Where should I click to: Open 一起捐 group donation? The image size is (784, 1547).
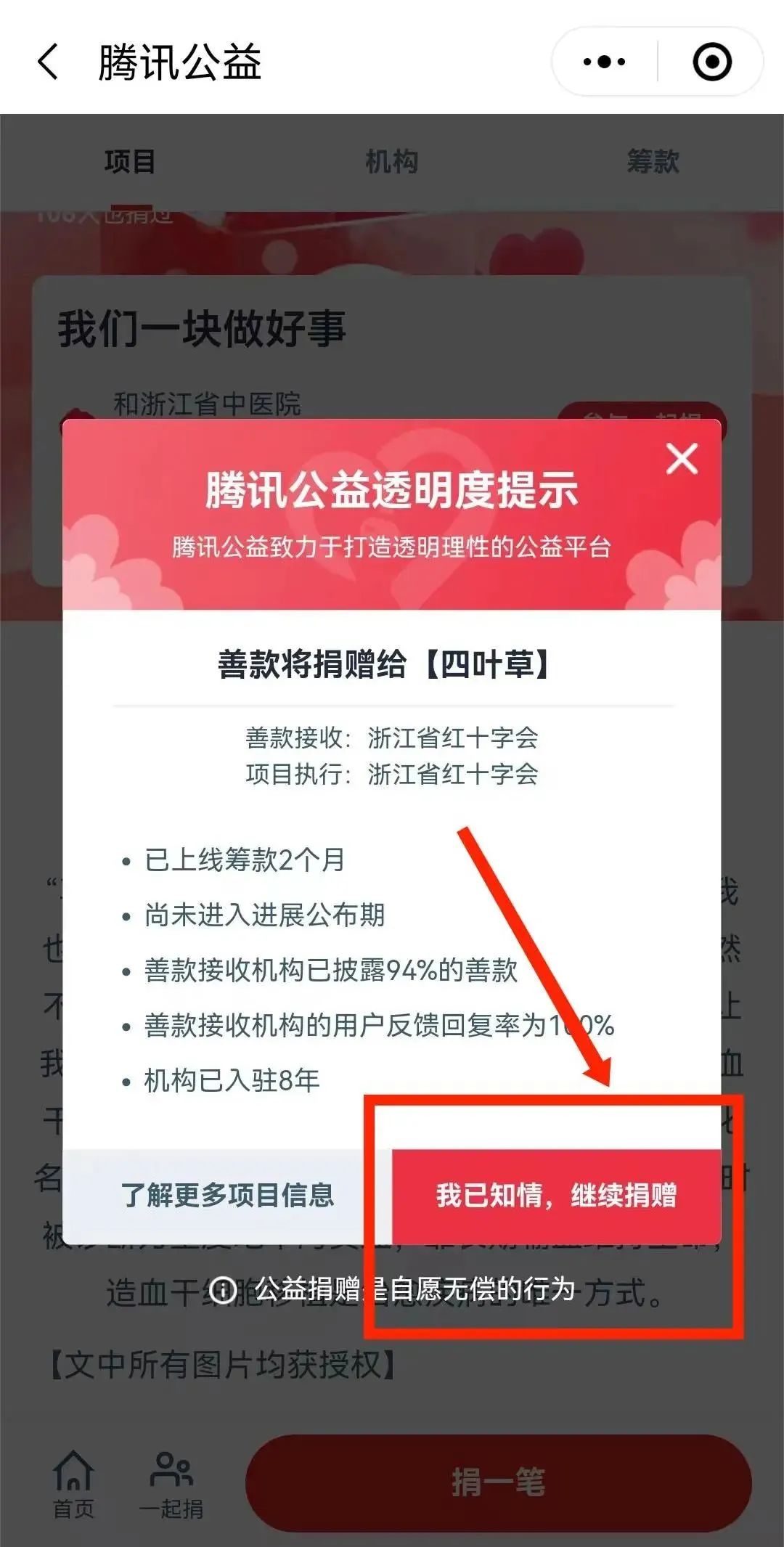[171, 1484]
